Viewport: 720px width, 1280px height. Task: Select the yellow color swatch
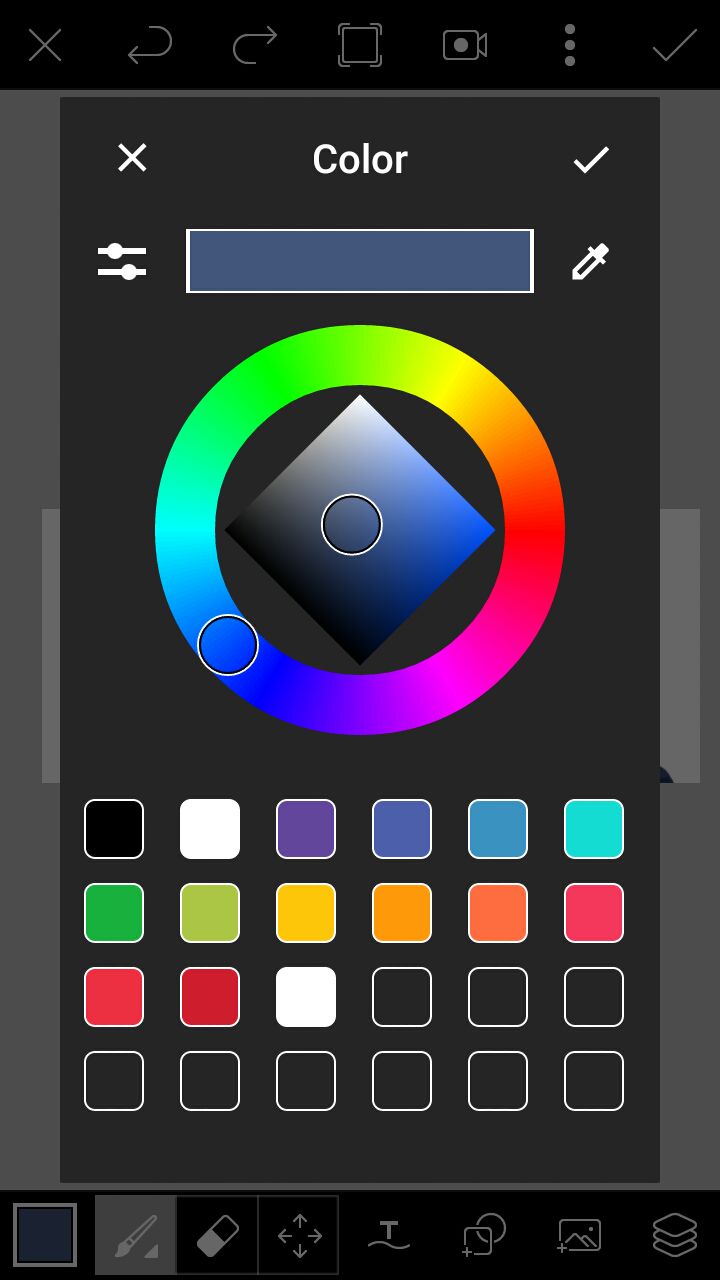(x=306, y=913)
